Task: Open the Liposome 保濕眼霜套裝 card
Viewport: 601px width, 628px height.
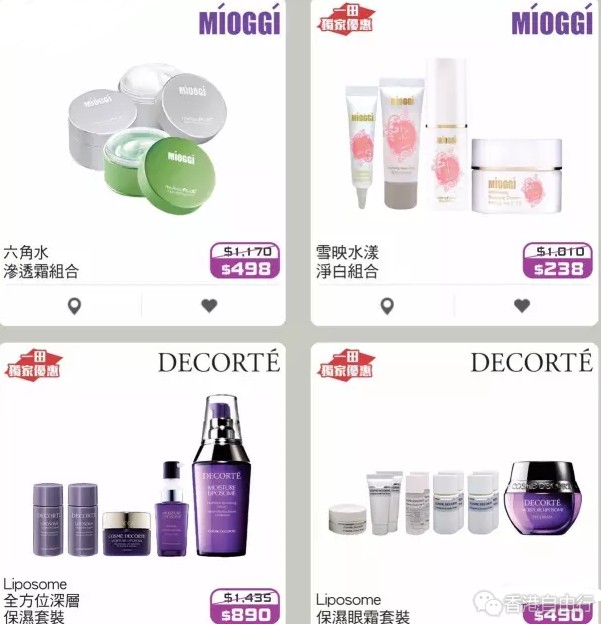Action: click(455, 490)
